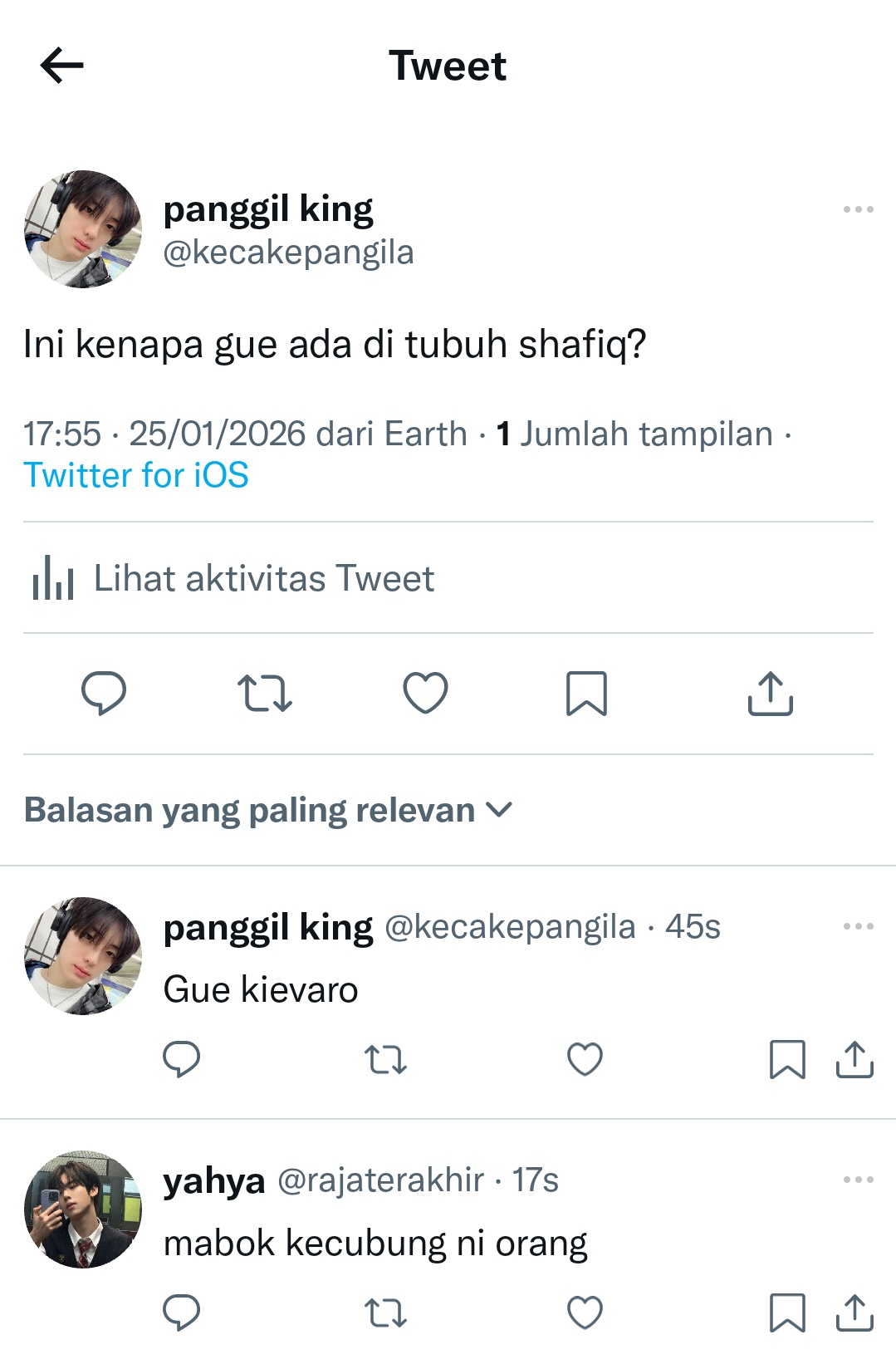Retweet the "Gue kievaro" reply
The width and height of the screenshot is (896, 1364).
[x=385, y=1059]
